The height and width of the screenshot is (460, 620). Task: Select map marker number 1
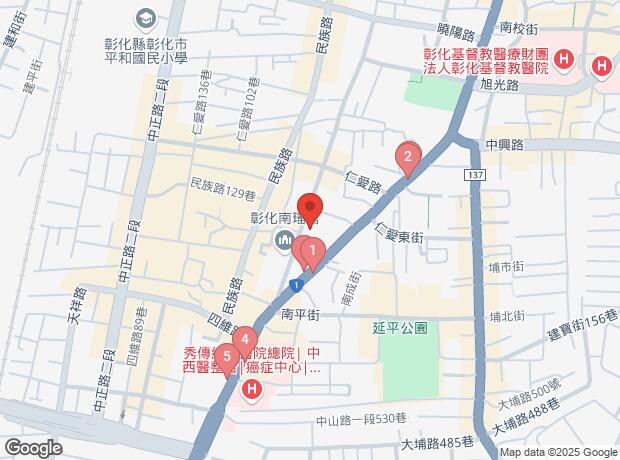tap(313, 251)
